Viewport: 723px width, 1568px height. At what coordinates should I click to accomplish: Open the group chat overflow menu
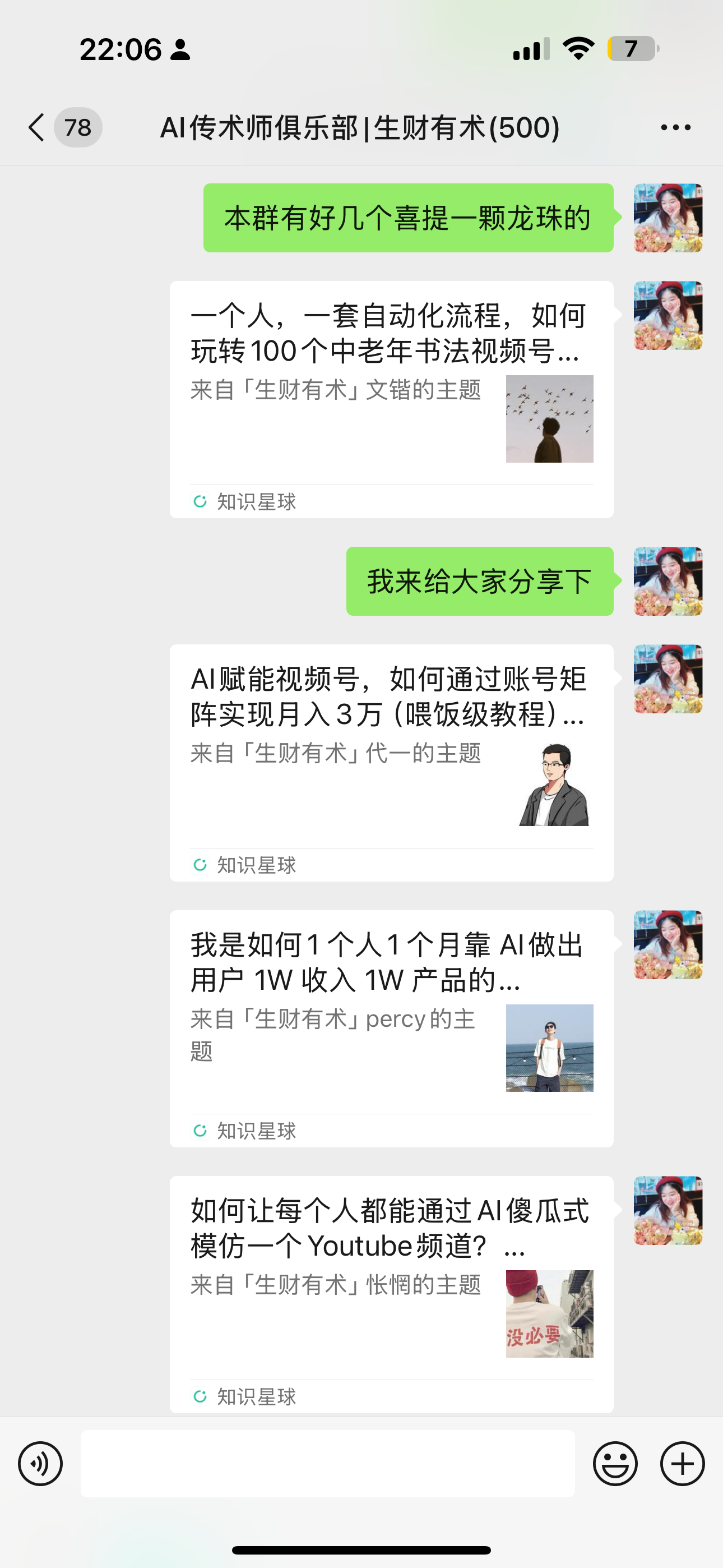coord(675,127)
